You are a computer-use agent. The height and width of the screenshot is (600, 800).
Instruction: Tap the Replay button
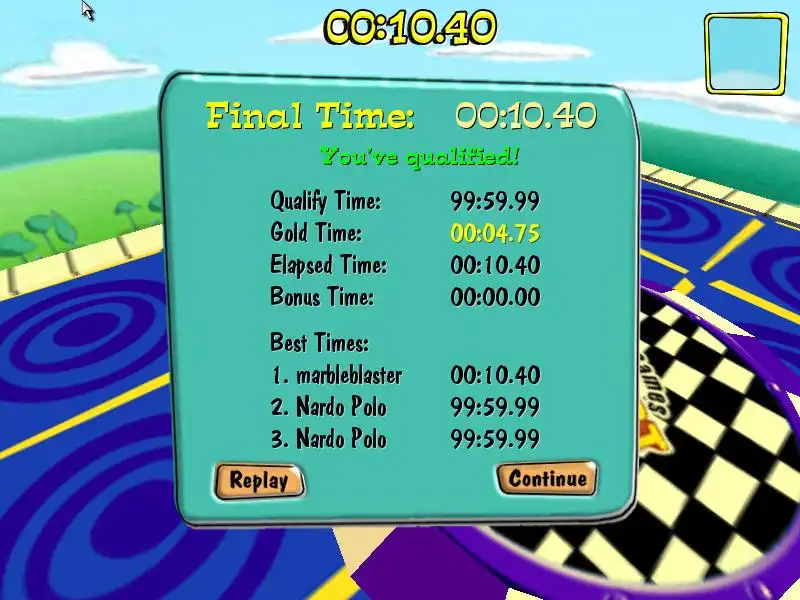(259, 481)
